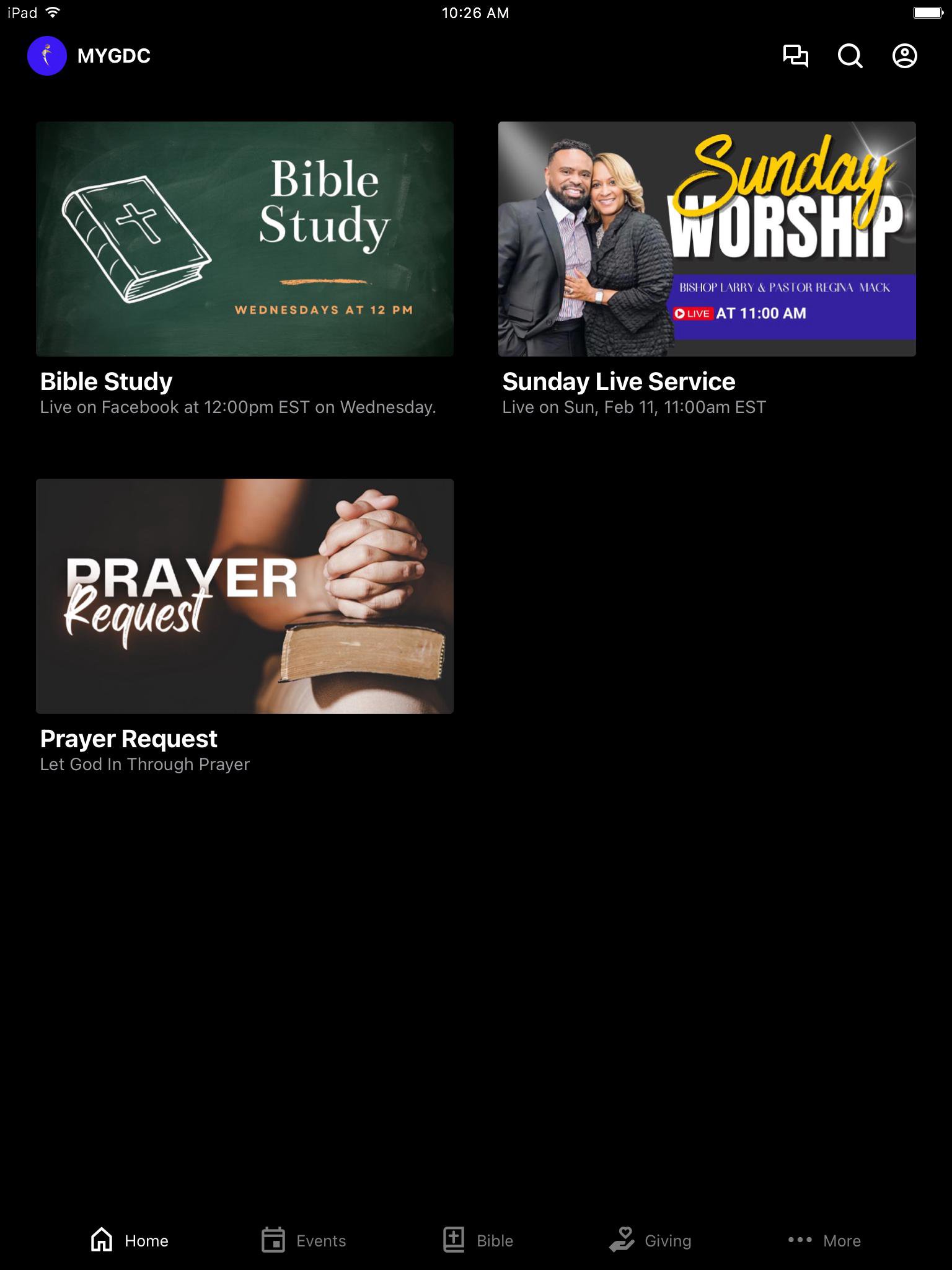Open the chat messages icon
Screen dimensions: 952x1270
coord(795,56)
